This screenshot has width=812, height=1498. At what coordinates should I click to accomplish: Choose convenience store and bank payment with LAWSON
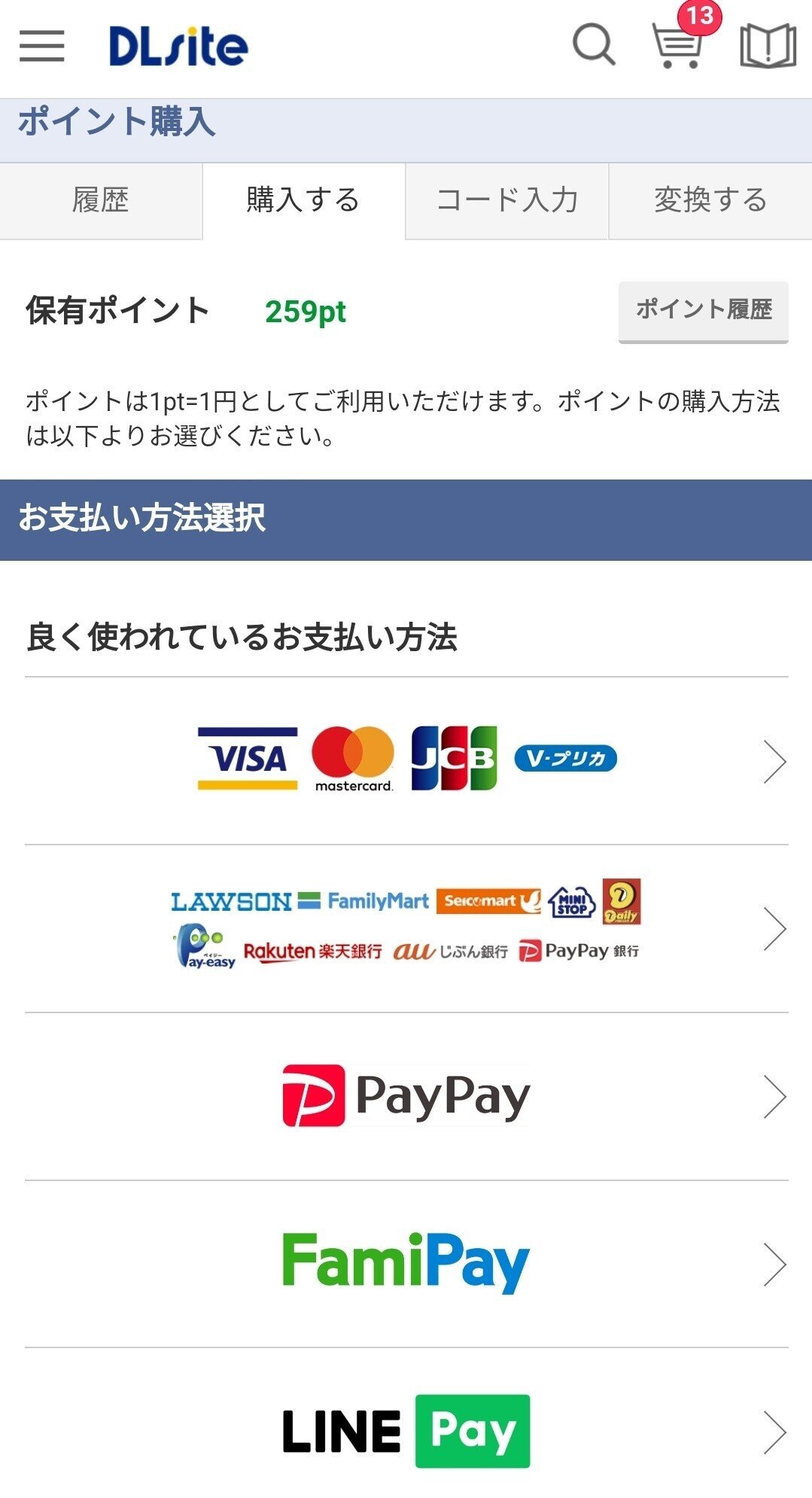(406, 927)
